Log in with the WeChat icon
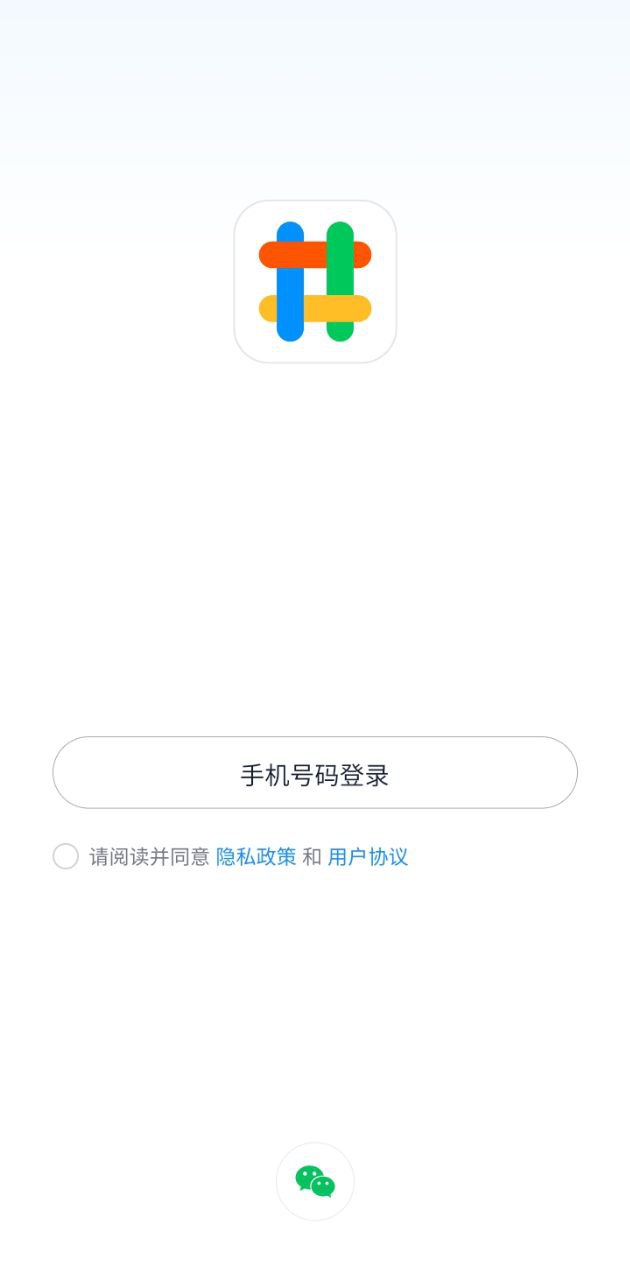This screenshot has height=1280, width=630. click(x=315, y=1182)
